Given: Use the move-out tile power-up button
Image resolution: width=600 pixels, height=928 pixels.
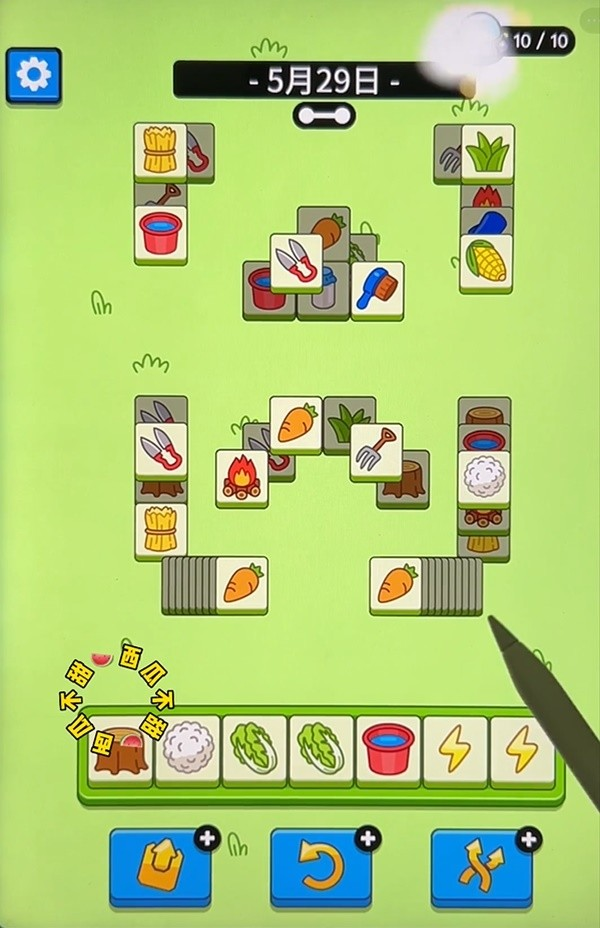Looking at the screenshot, I should click(x=160, y=866).
